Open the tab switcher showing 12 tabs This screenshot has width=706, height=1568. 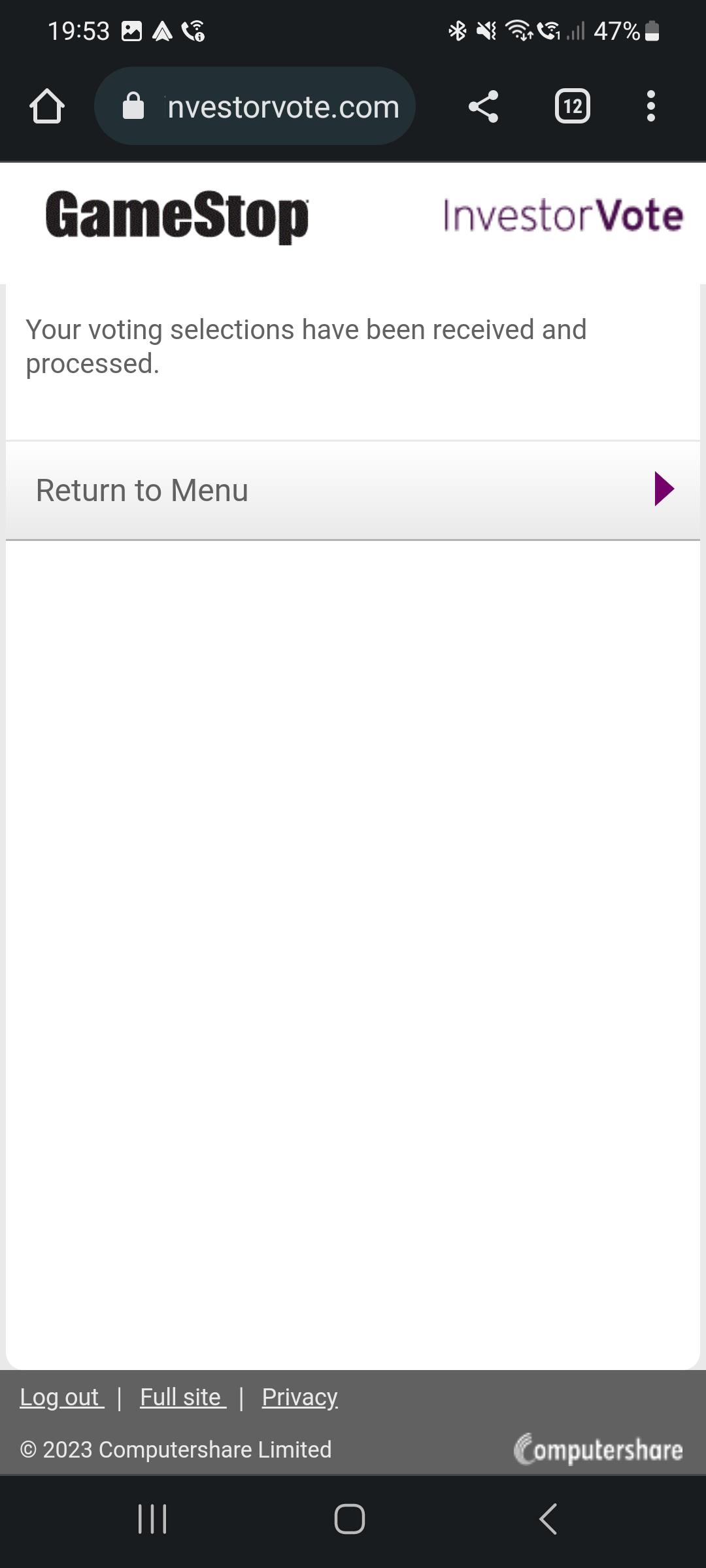pos(572,106)
